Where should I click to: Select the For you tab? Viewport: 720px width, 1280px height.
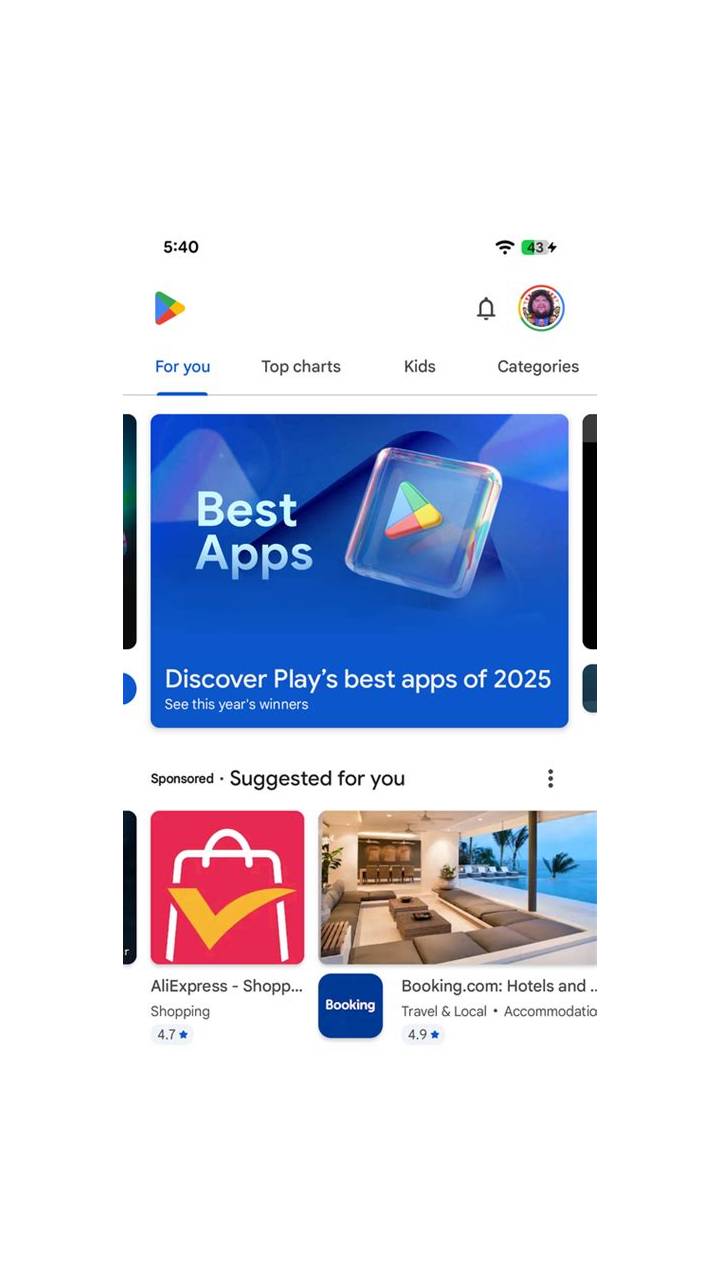(182, 366)
